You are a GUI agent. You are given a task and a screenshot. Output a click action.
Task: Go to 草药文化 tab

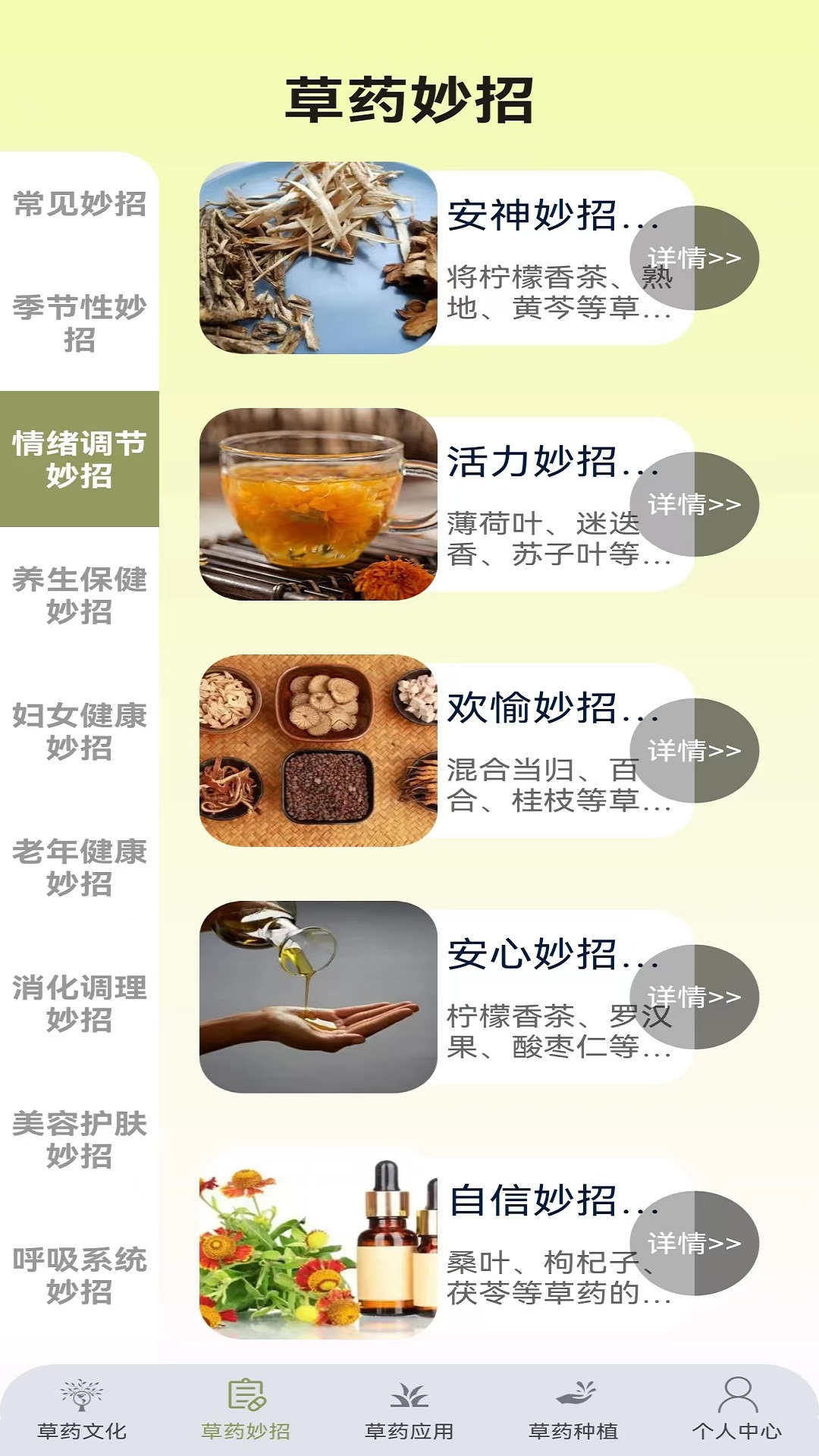82,1410
